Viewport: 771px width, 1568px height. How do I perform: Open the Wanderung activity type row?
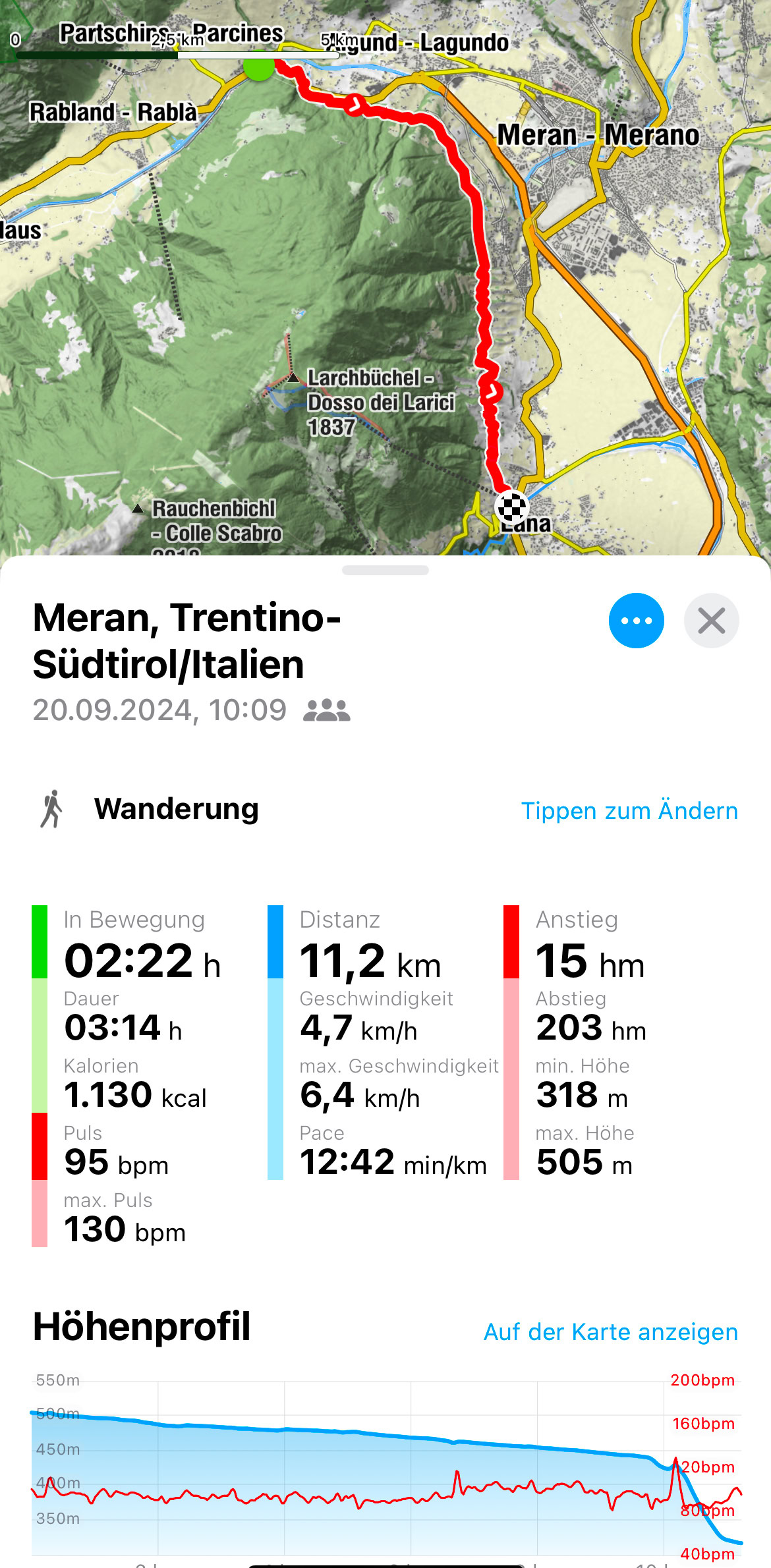point(385,809)
